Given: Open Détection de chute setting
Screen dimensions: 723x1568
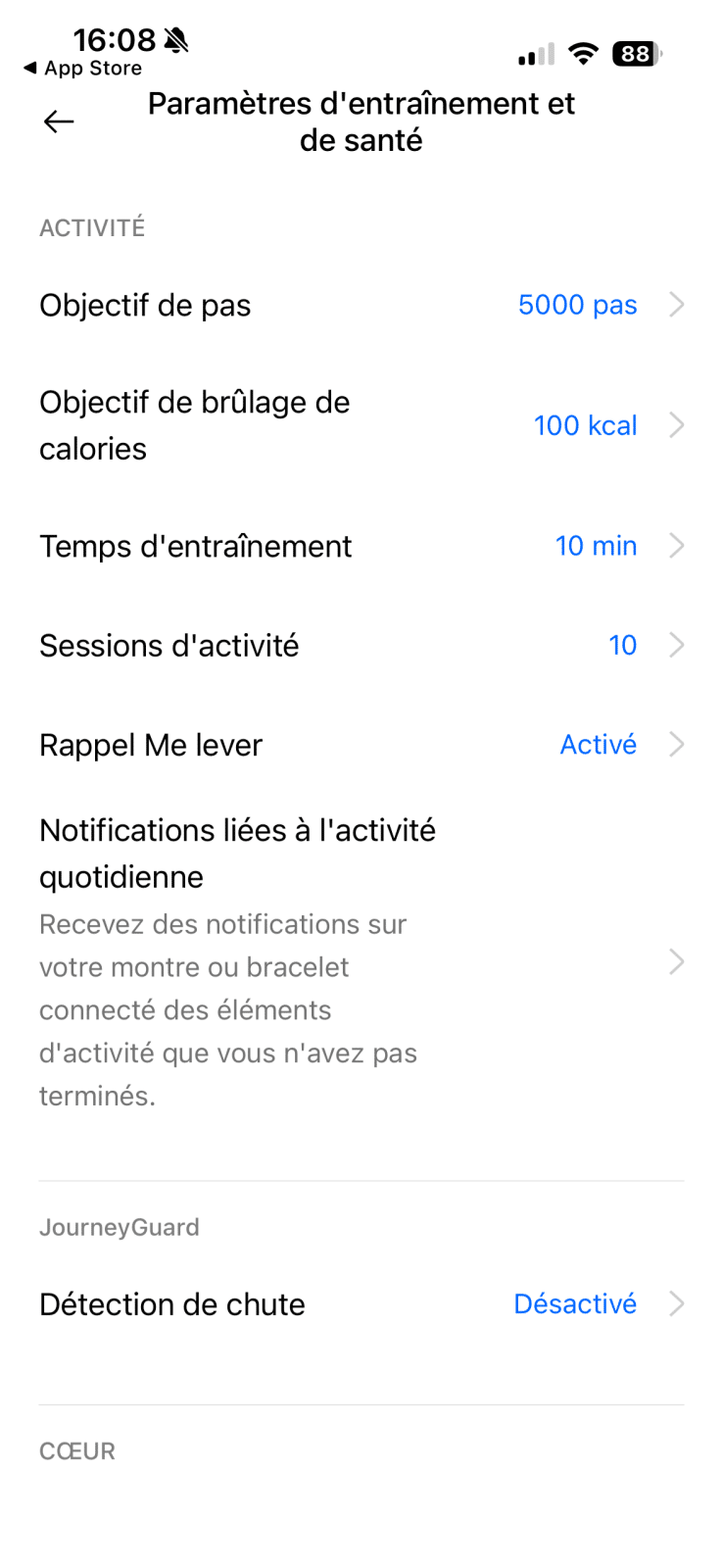Looking at the screenshot, I should coord(361,1304).
